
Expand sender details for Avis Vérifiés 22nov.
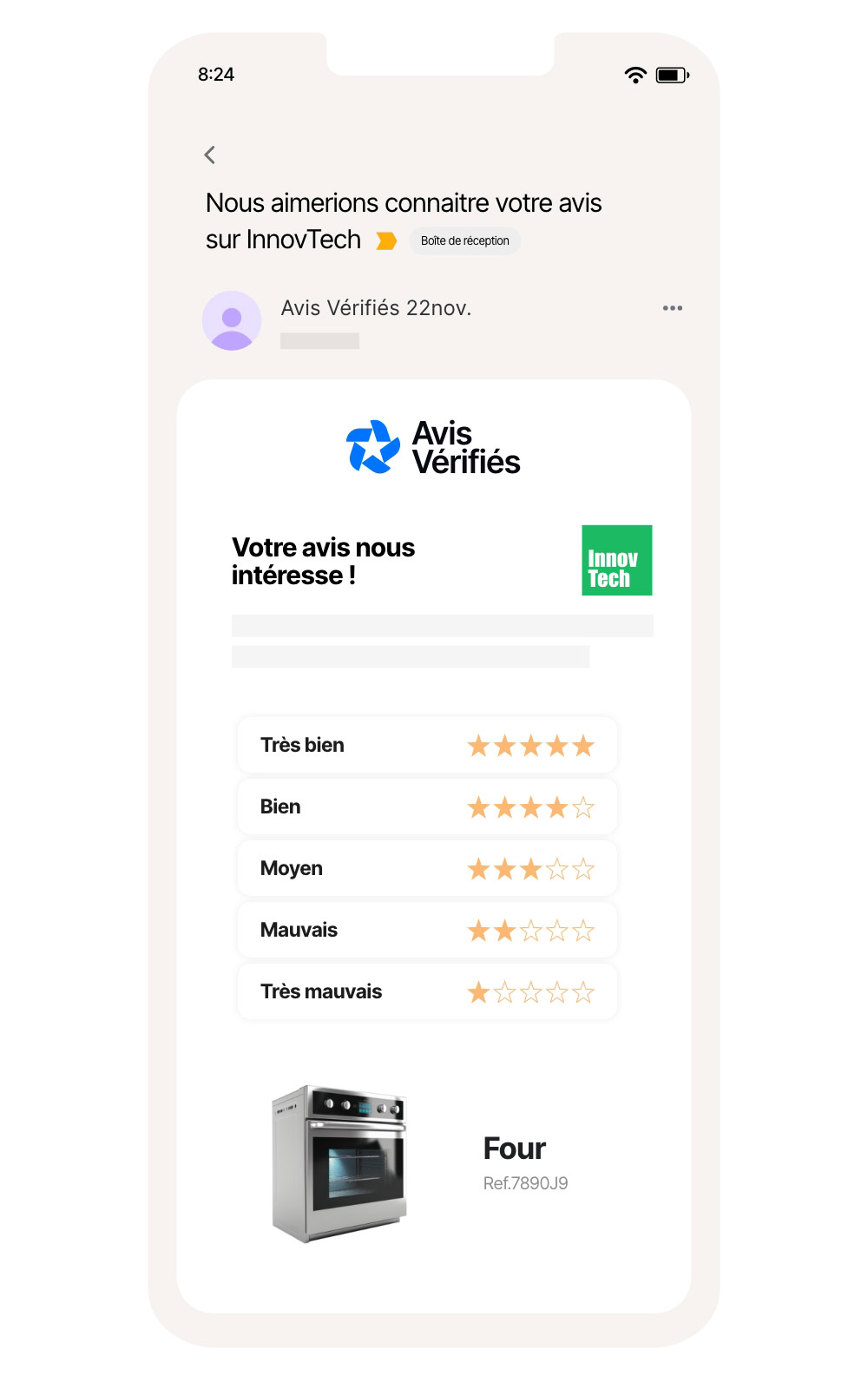point(376,307)
